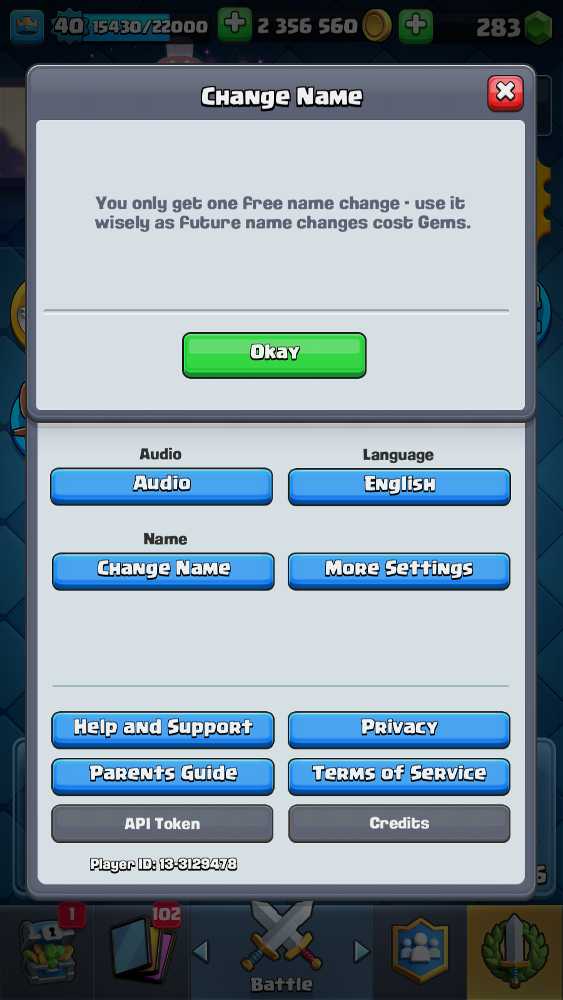
Task: Read the Terms of Service
Action: 399,776
